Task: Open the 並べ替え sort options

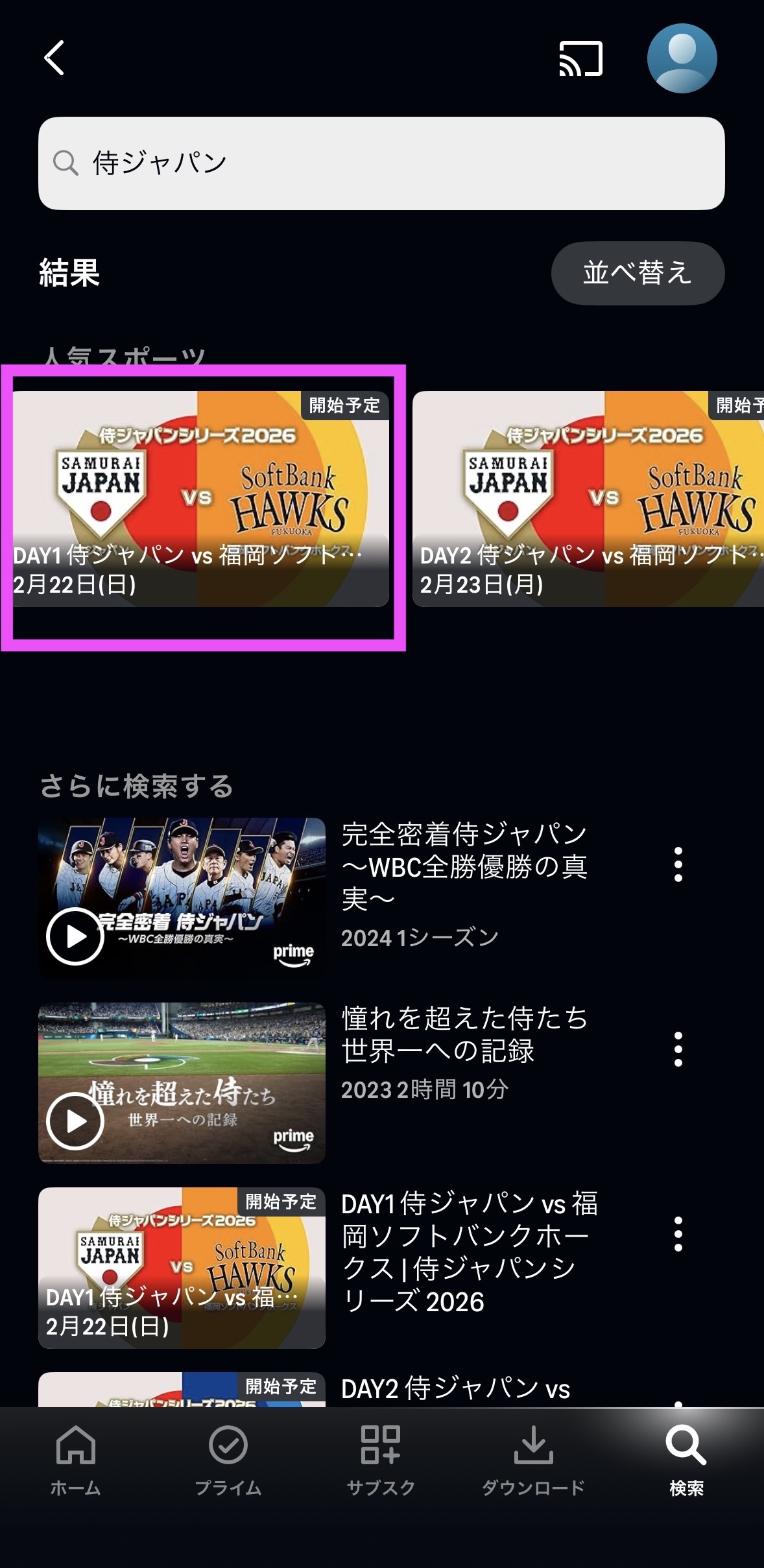Action: [x=638, y=273]
